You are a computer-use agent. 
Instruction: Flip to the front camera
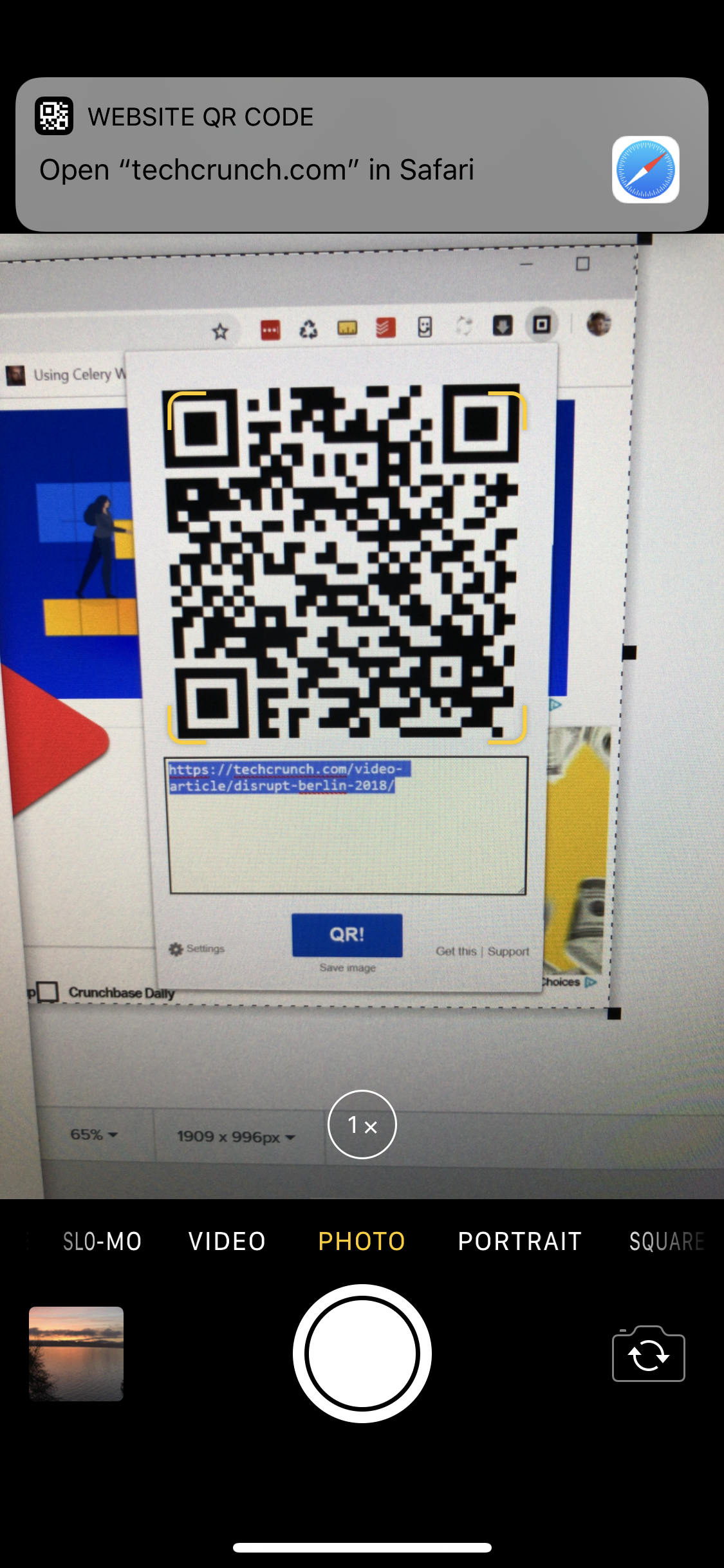(x=648, y=1355)
